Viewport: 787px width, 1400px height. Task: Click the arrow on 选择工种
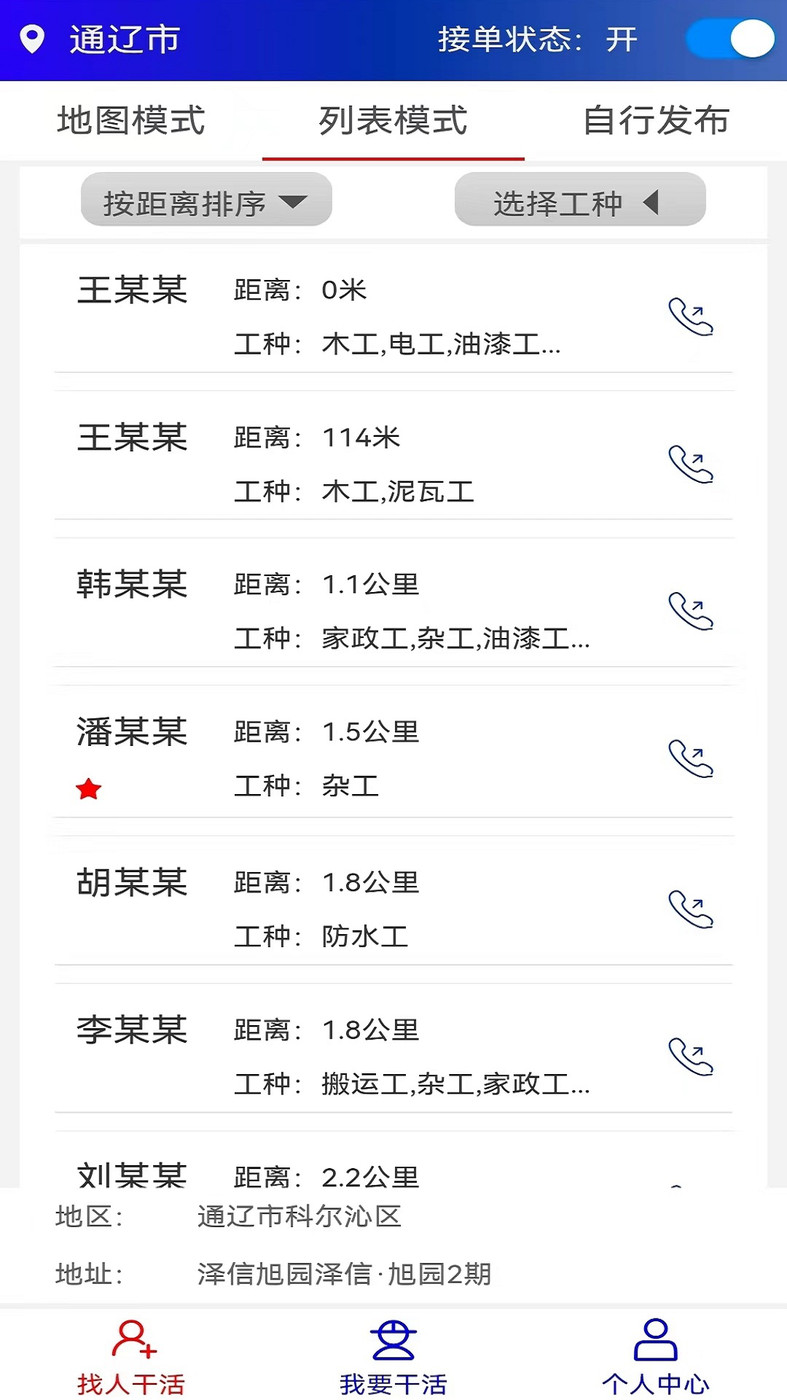[x=652, y=200]
